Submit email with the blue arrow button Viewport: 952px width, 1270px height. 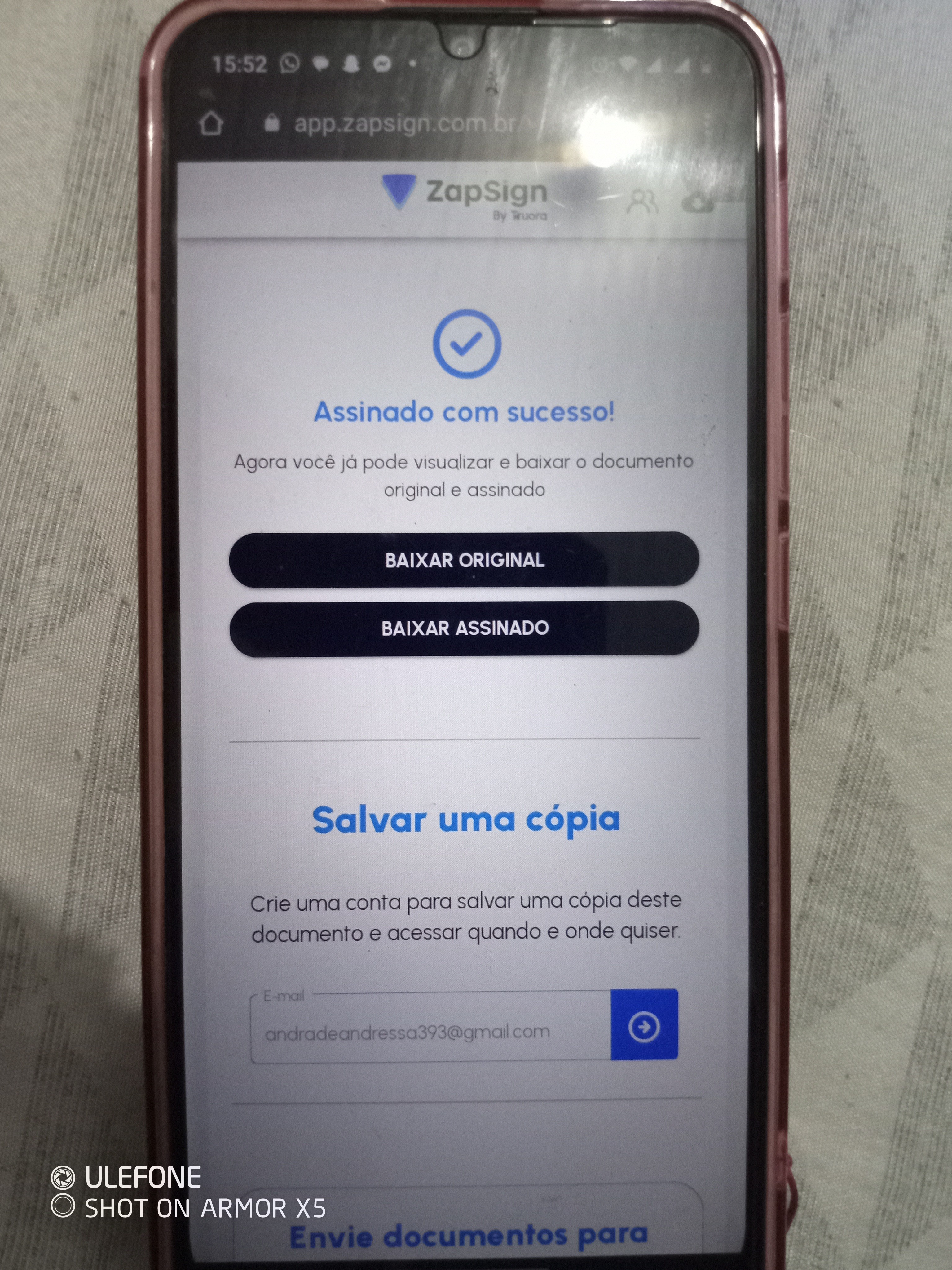pos(644,1025)
